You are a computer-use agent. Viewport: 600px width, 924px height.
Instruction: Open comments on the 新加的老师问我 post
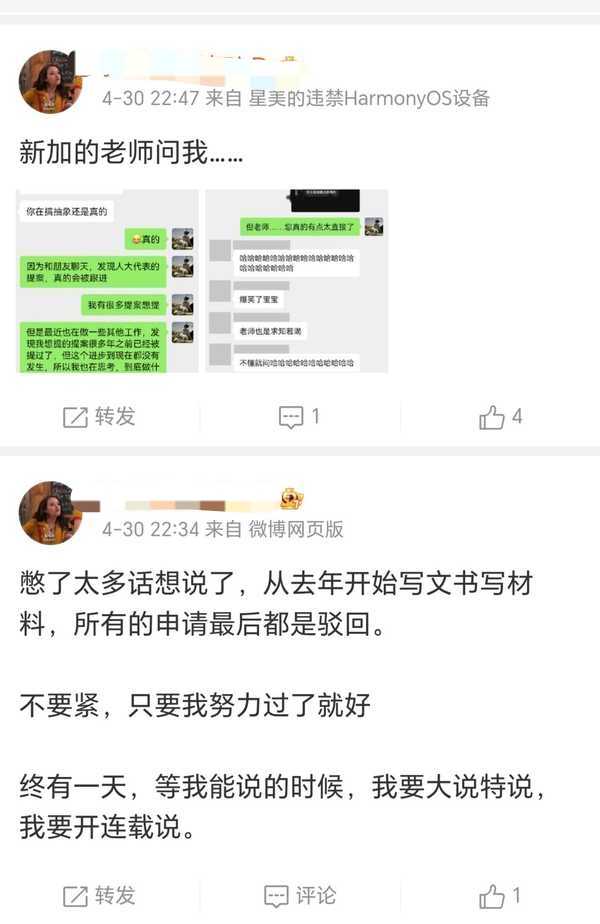click(x=299, y=417)
